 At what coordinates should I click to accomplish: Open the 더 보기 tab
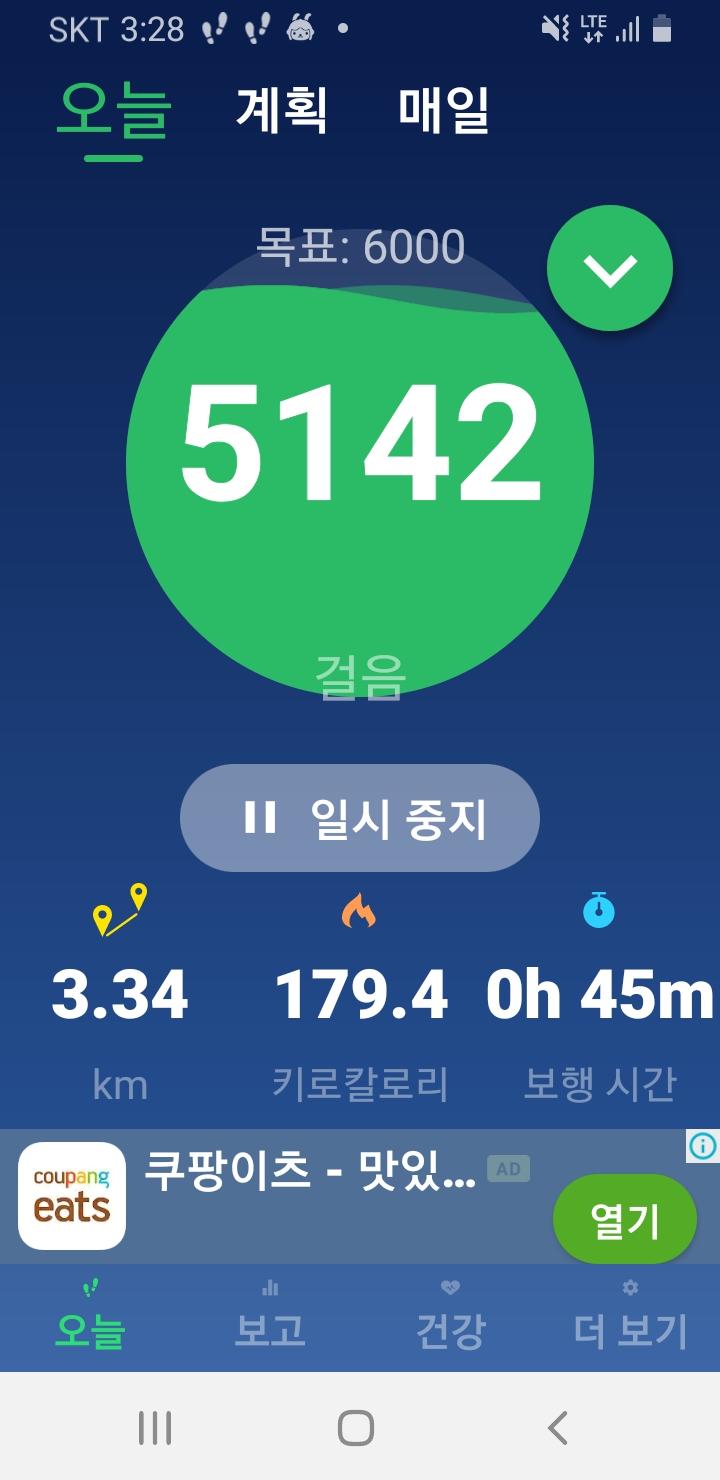pyautogui.click(x=630, y=1318)
